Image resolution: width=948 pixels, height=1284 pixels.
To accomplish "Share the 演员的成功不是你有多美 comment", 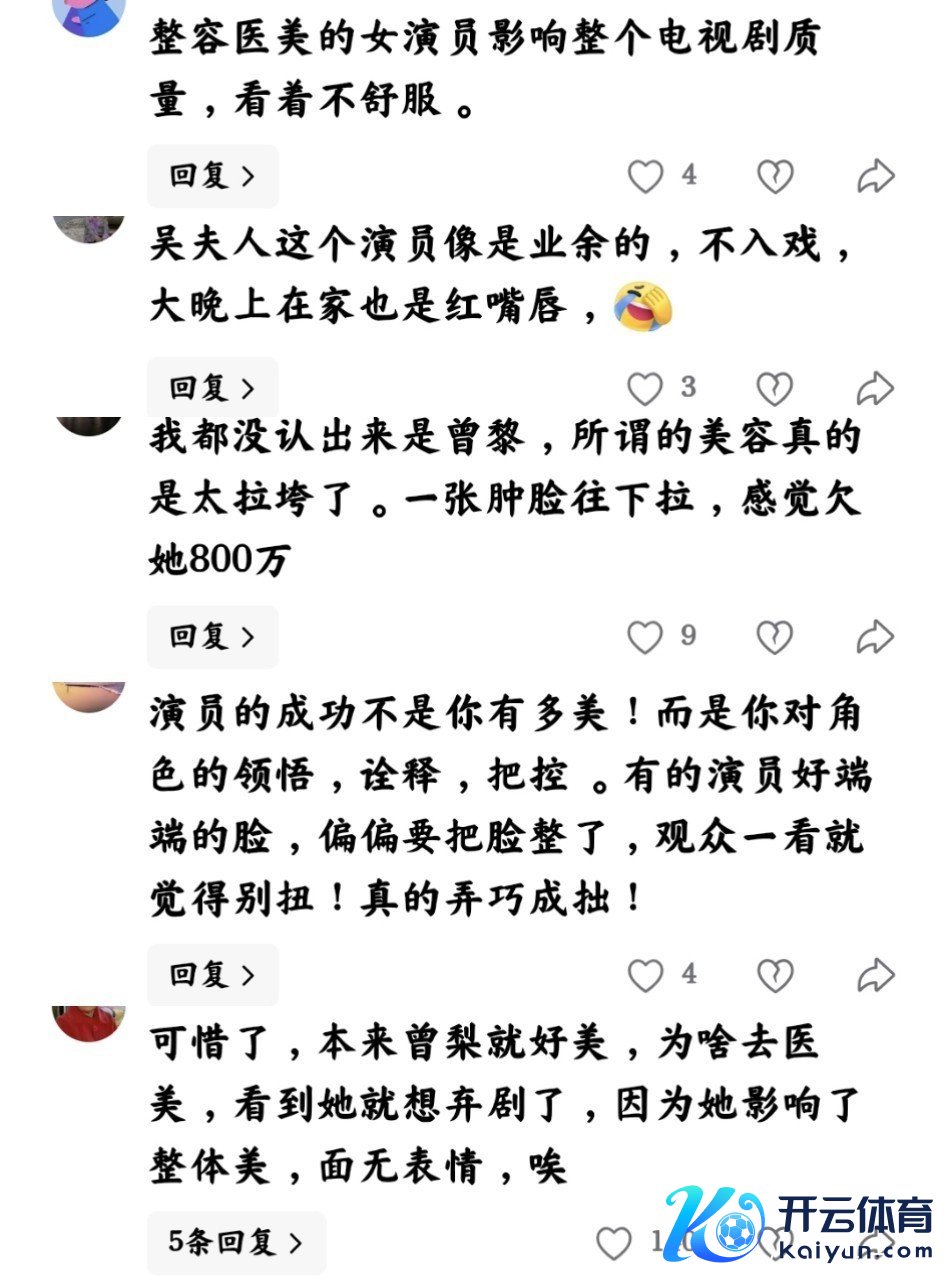I will click(875, 974).
